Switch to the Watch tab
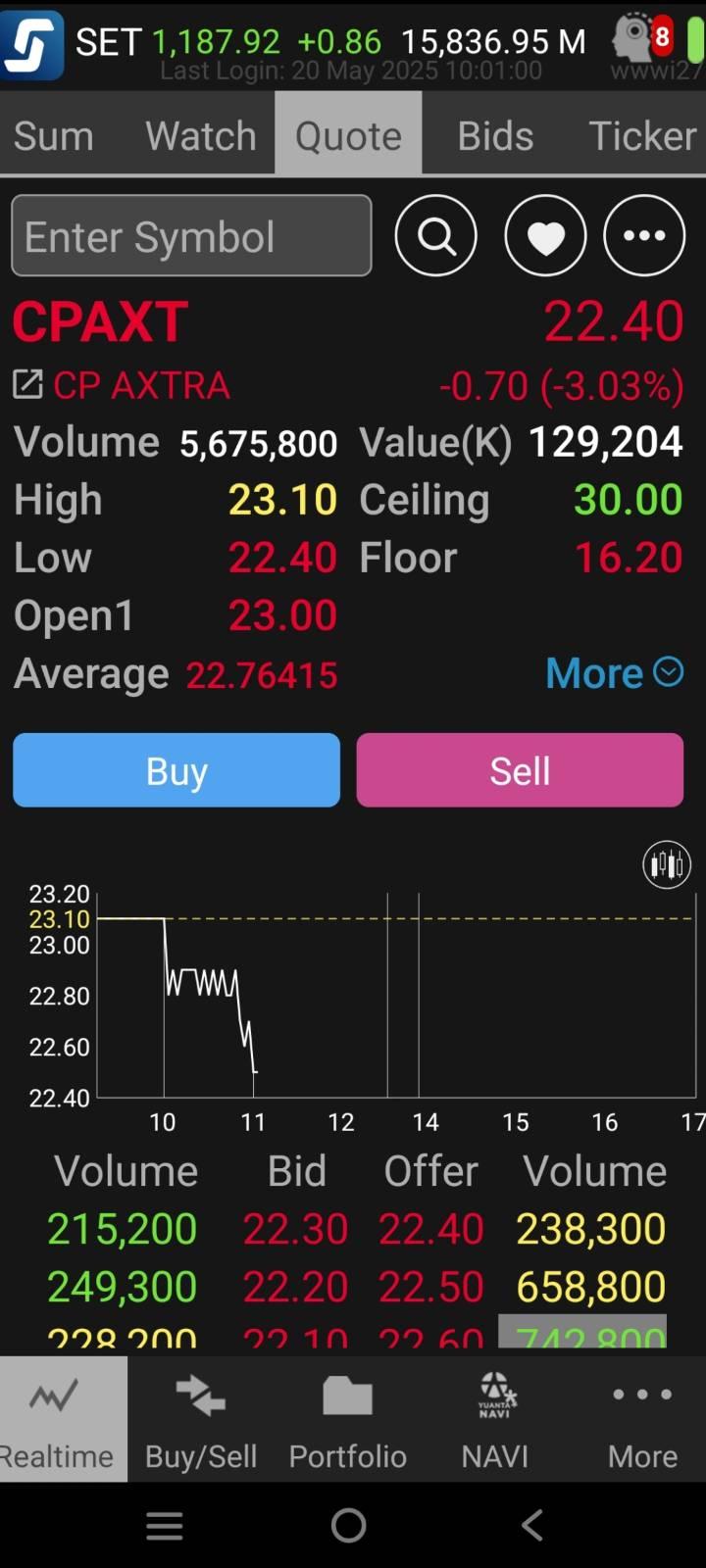This screenshot has width=706, height=1568. 201,135
